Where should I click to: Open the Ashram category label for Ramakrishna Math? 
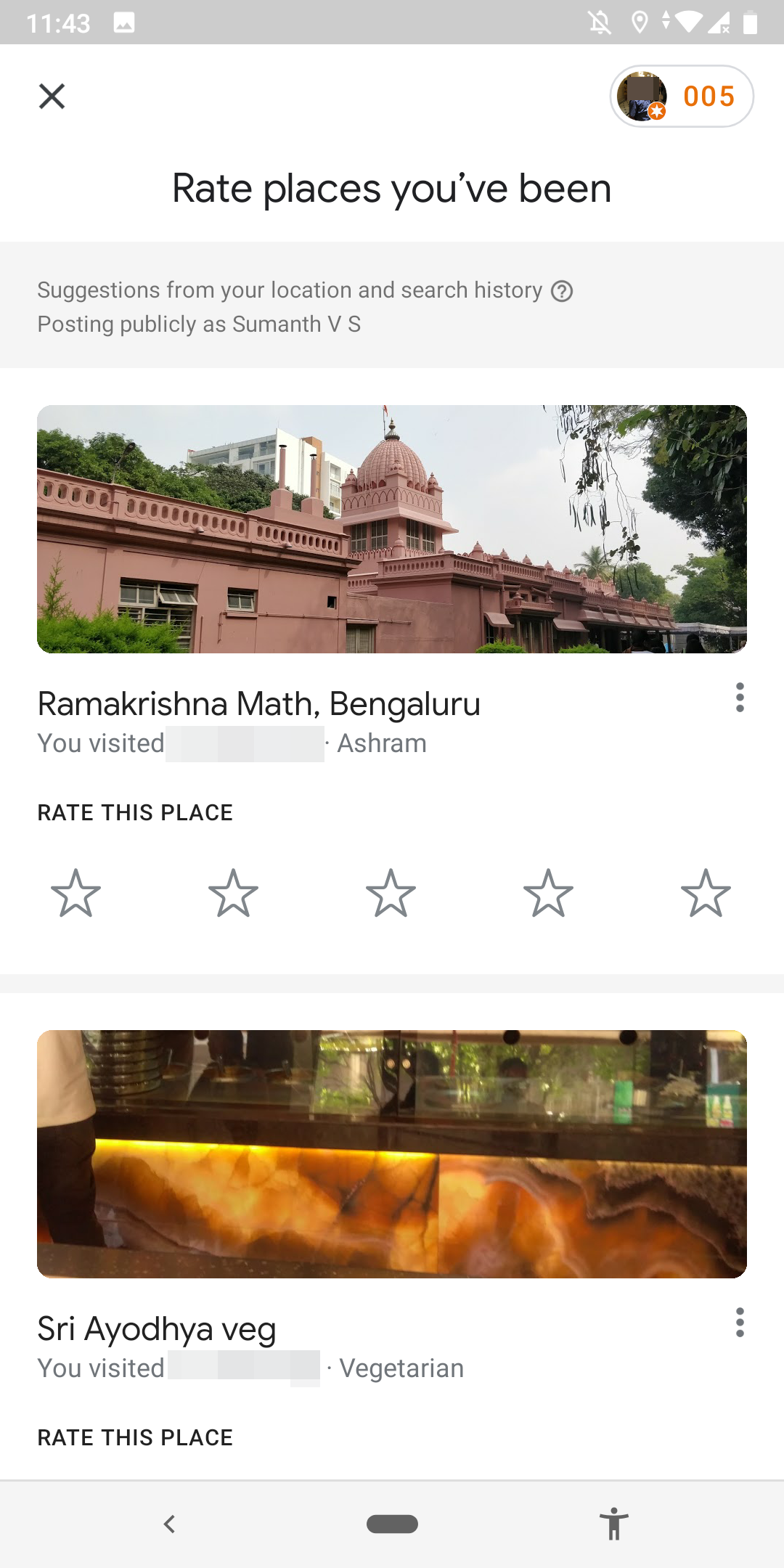[382, 742]
